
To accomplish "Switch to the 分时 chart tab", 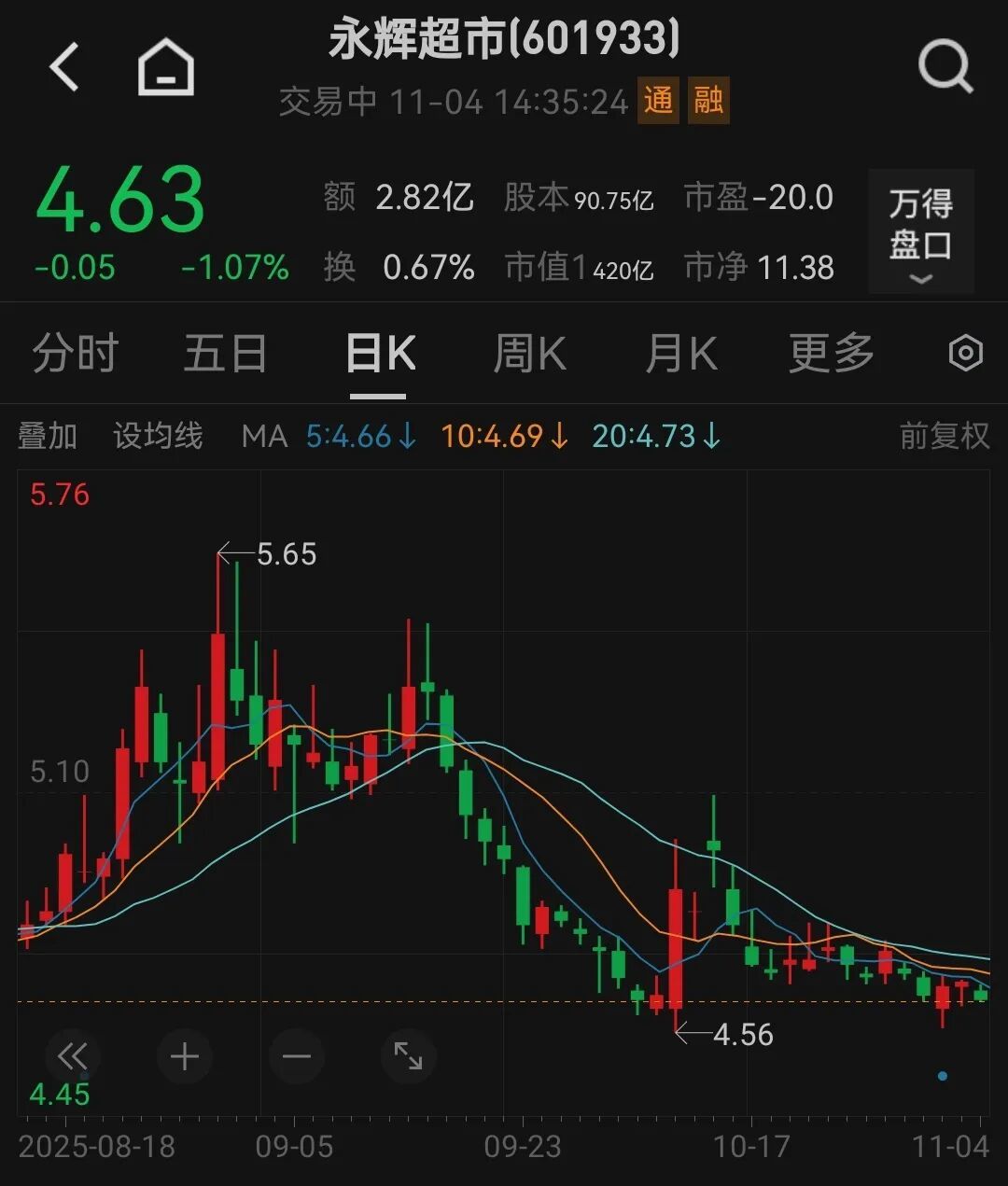I will (x=75, y=355).
